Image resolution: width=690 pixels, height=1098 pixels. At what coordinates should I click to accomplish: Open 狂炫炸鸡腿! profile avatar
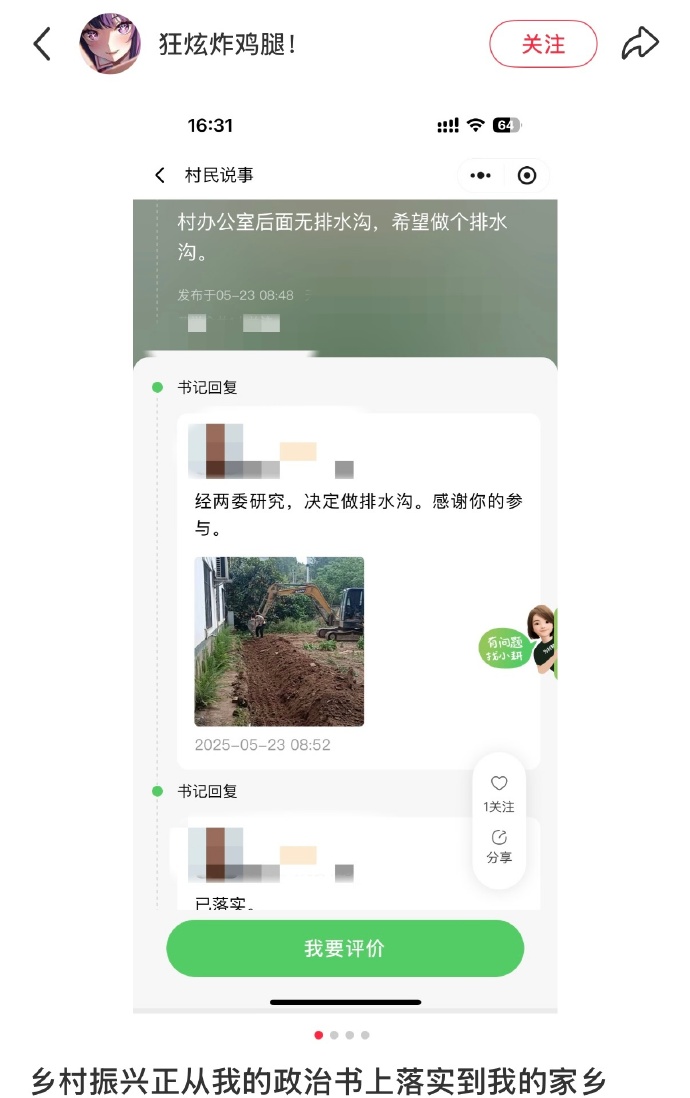click(109, 44)
